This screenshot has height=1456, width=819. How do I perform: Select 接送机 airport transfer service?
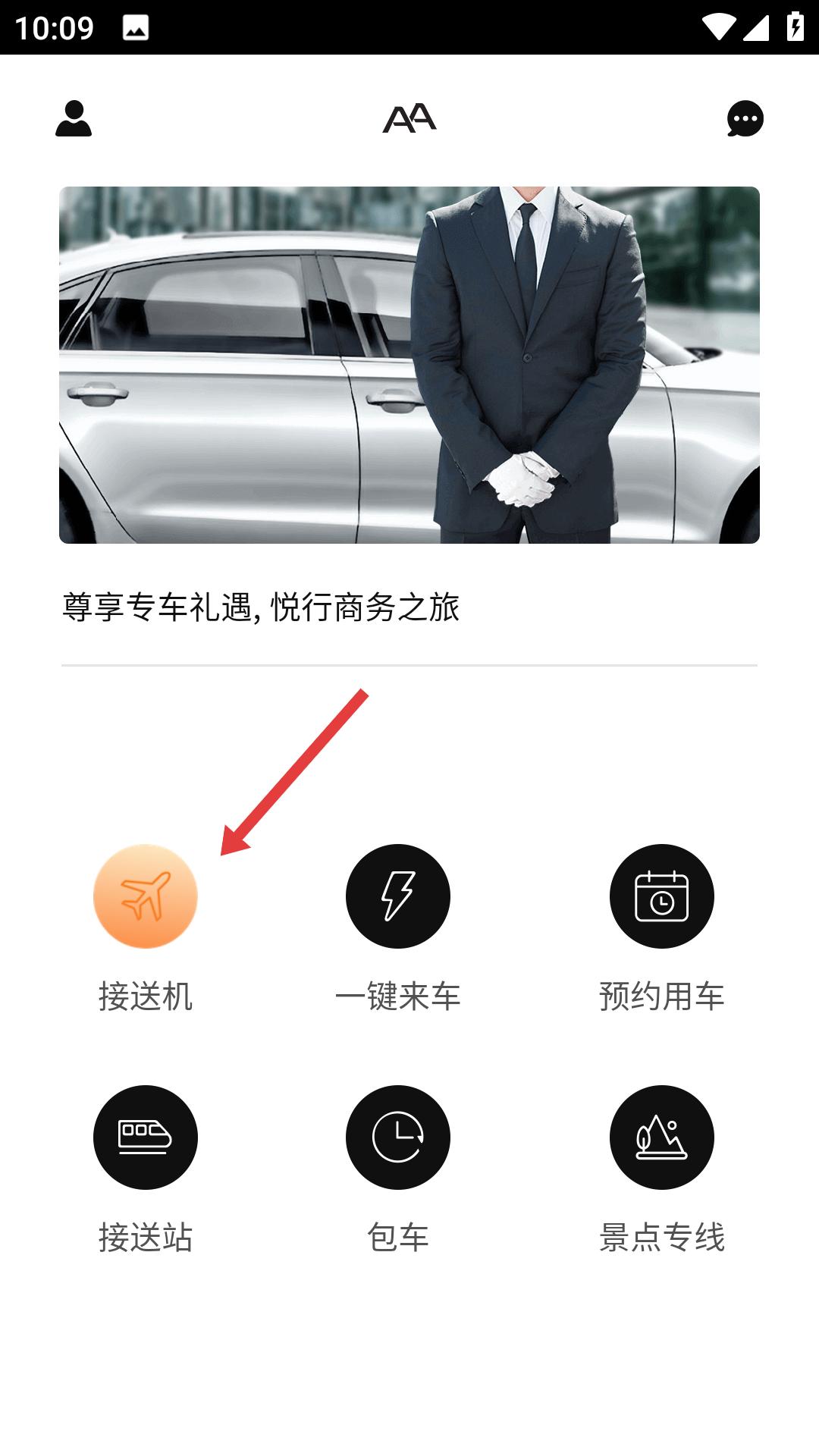146,896
